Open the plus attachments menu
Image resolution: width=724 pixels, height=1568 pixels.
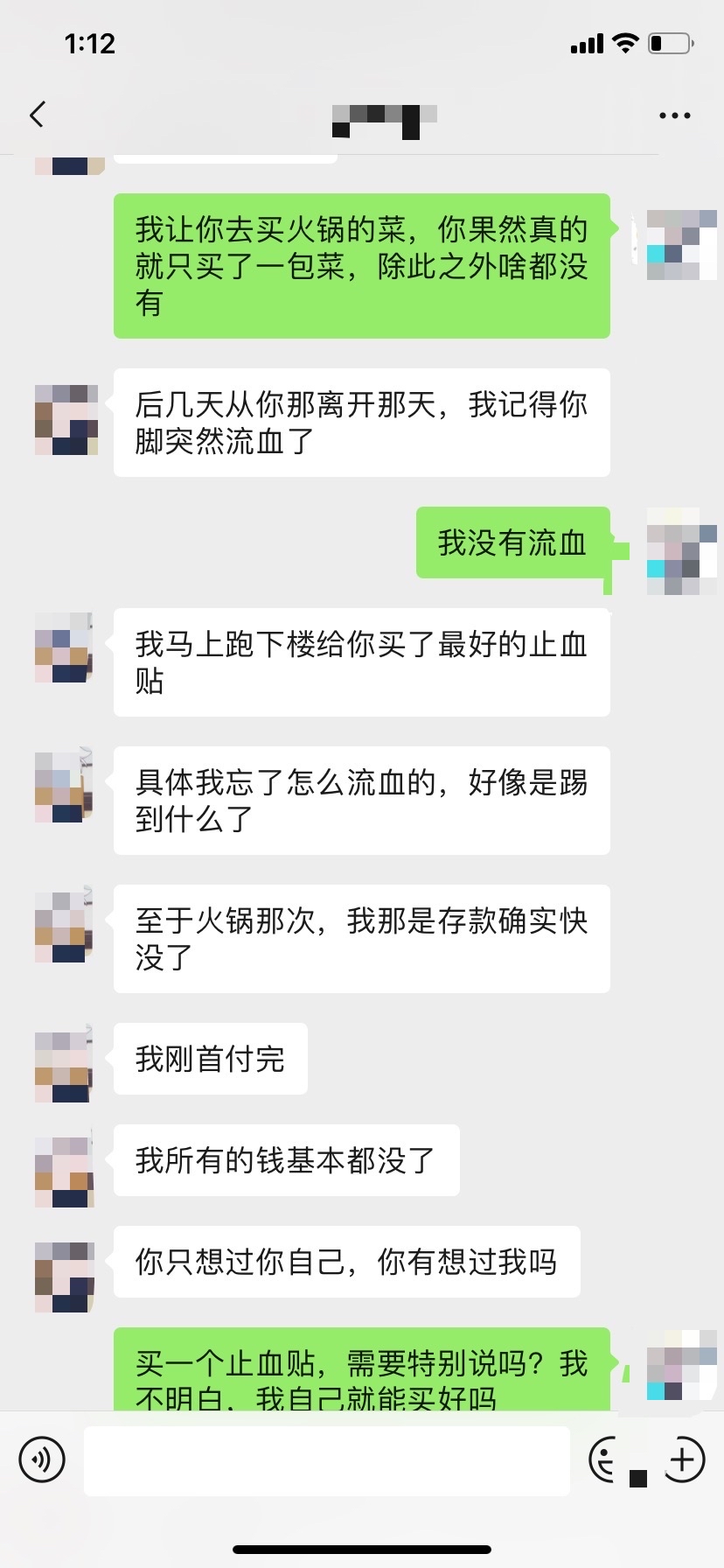tap(683, 1459)
